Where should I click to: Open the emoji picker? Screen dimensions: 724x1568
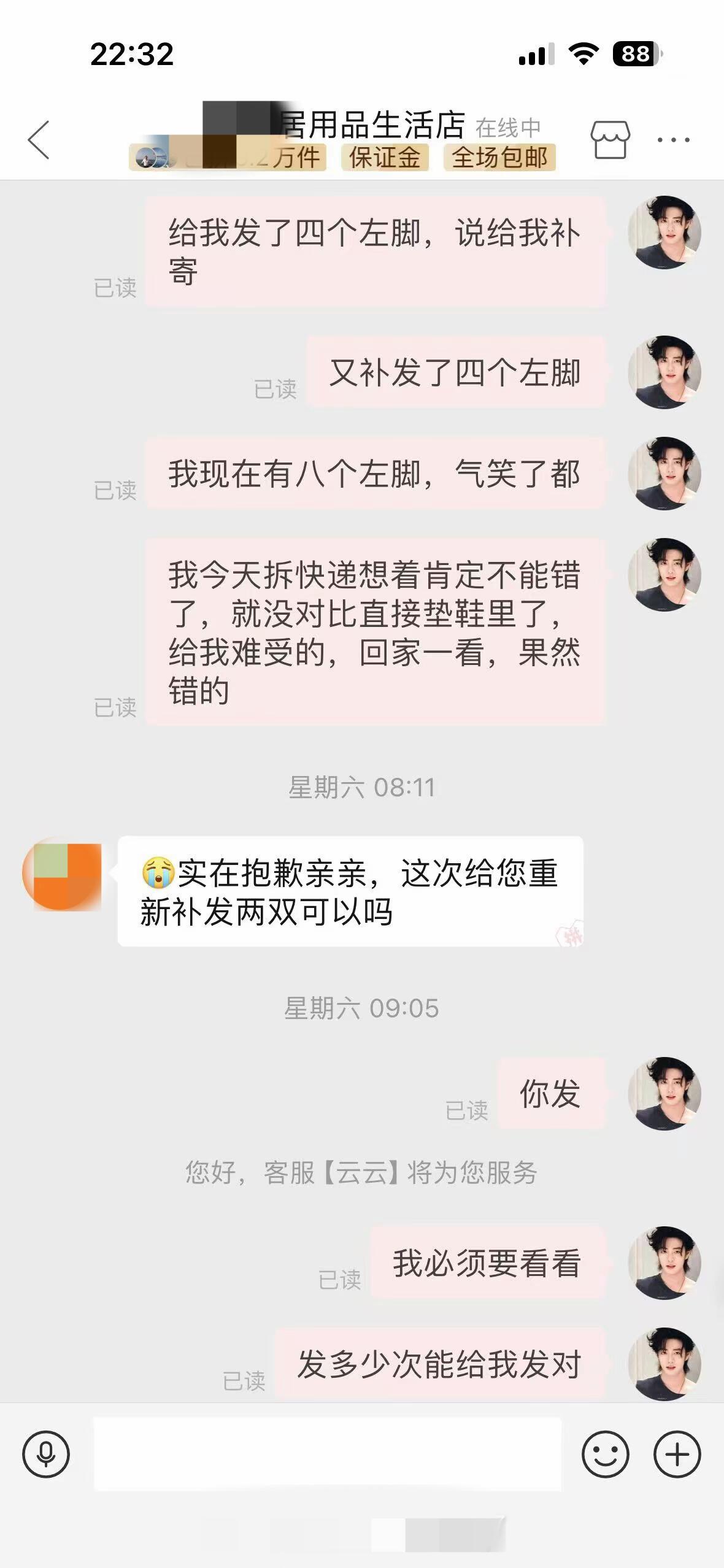click(605, 1455)
